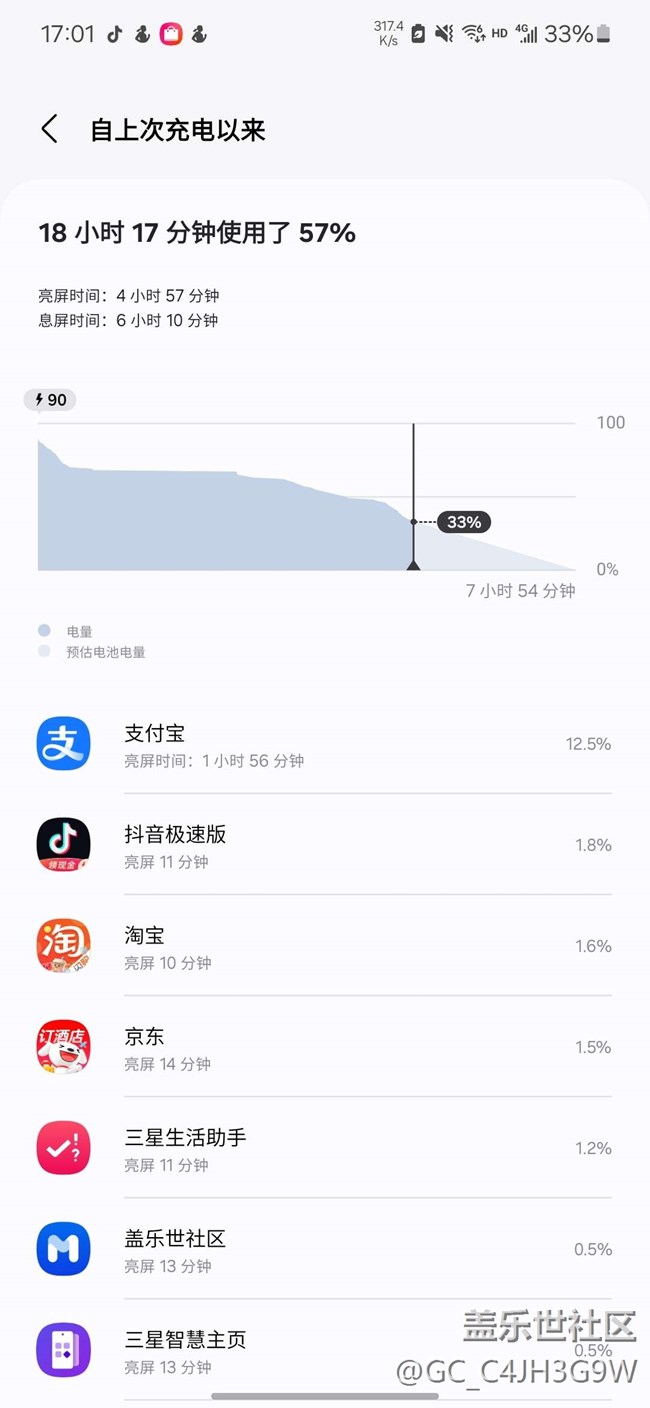Image resolution: width=650 pixels, height=1408 pixels.
Task: Select the 京东 usage row
Action: 325,1047
